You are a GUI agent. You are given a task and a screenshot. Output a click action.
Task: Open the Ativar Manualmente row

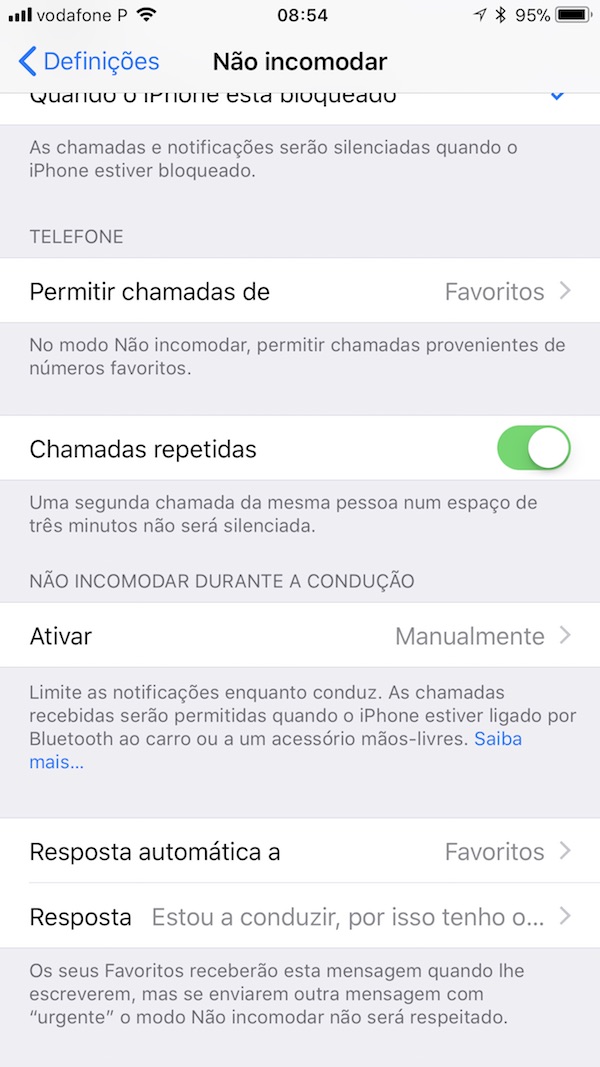pyautogui.click(x=300, y=636)
